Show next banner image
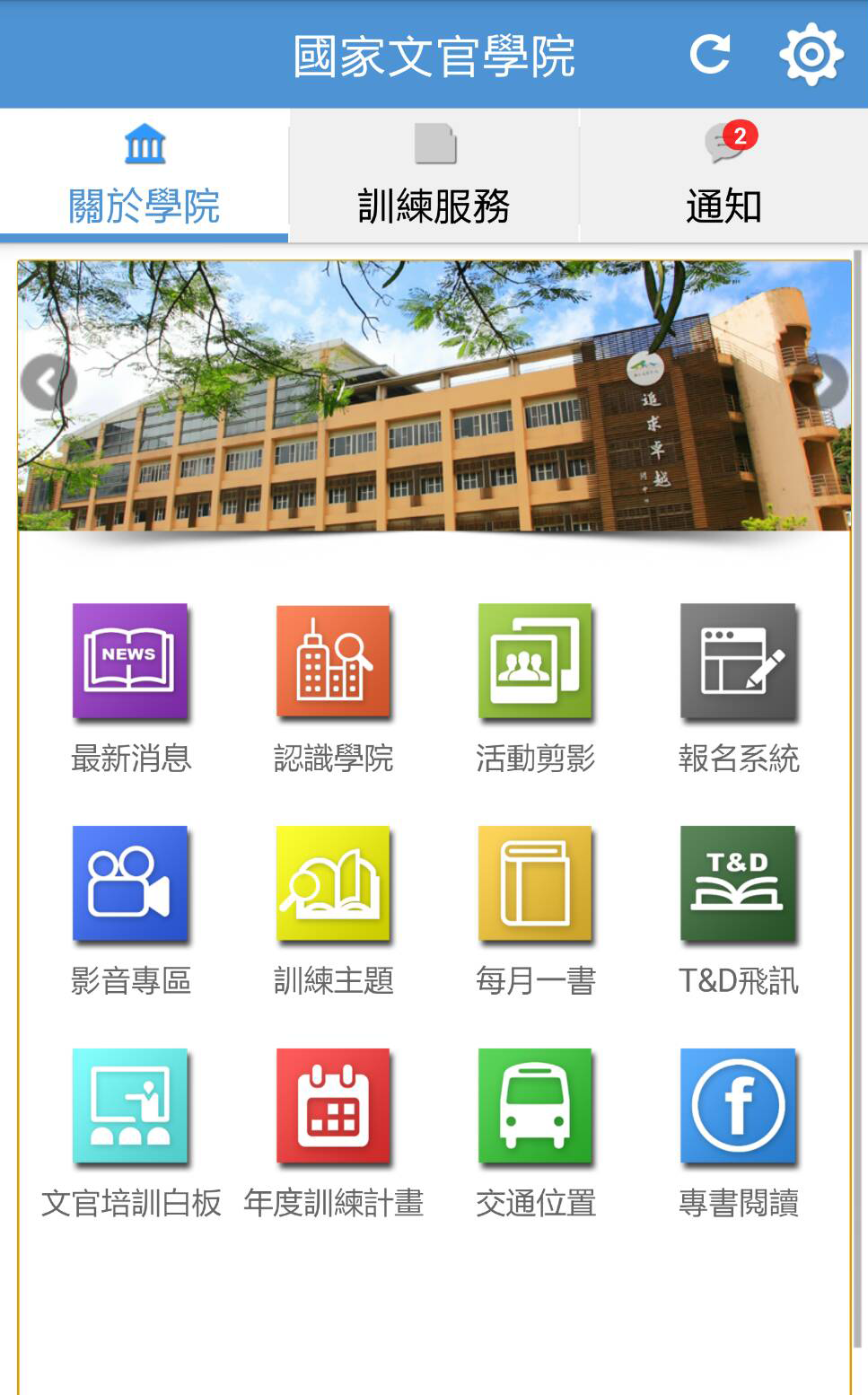The height and width of the screenshot is (1395, 868). pyautogui.click(x=828, y=382)
